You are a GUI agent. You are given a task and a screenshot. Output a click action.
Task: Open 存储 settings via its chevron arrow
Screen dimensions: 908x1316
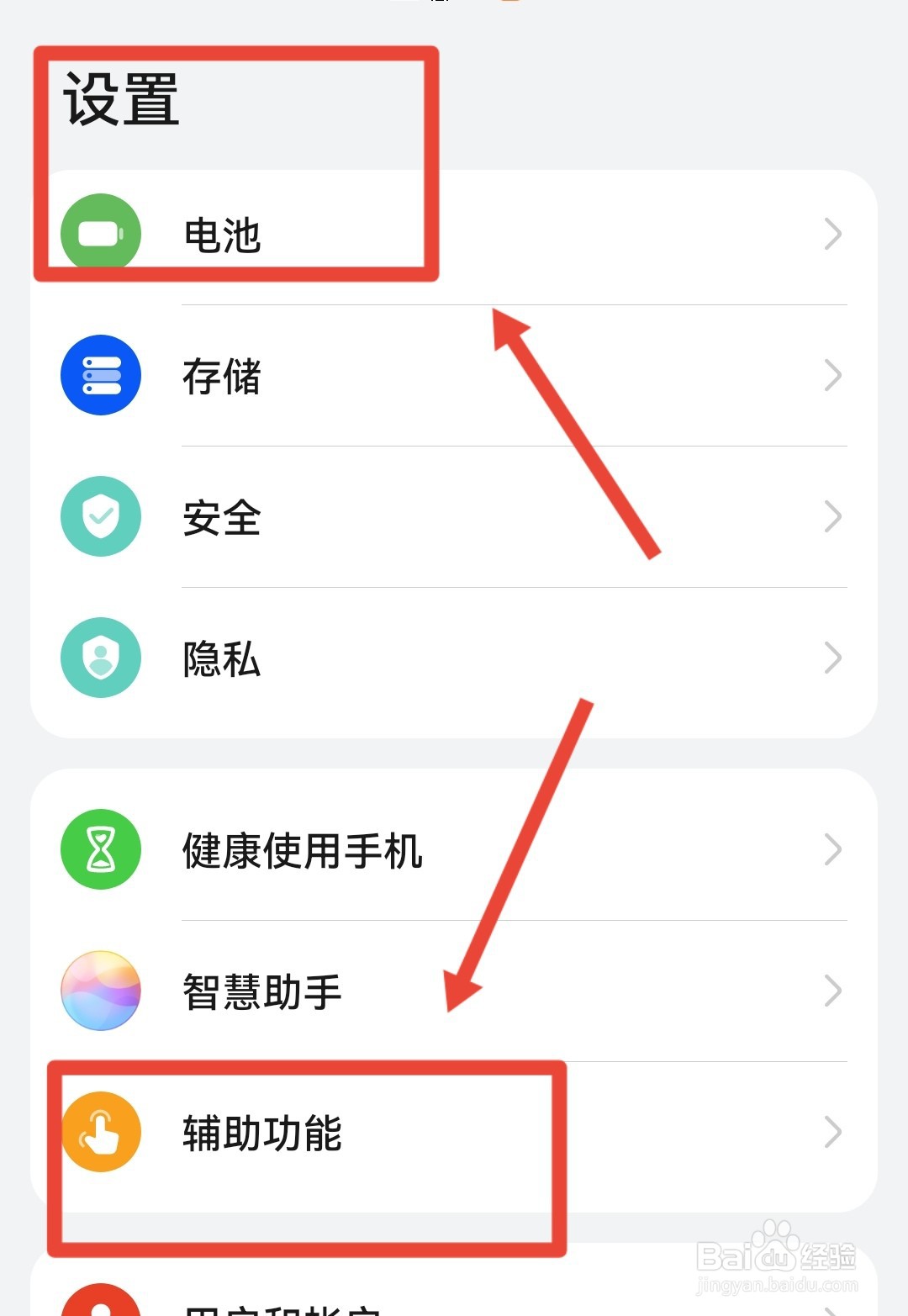pyautogui.click(x=832, y=375)
